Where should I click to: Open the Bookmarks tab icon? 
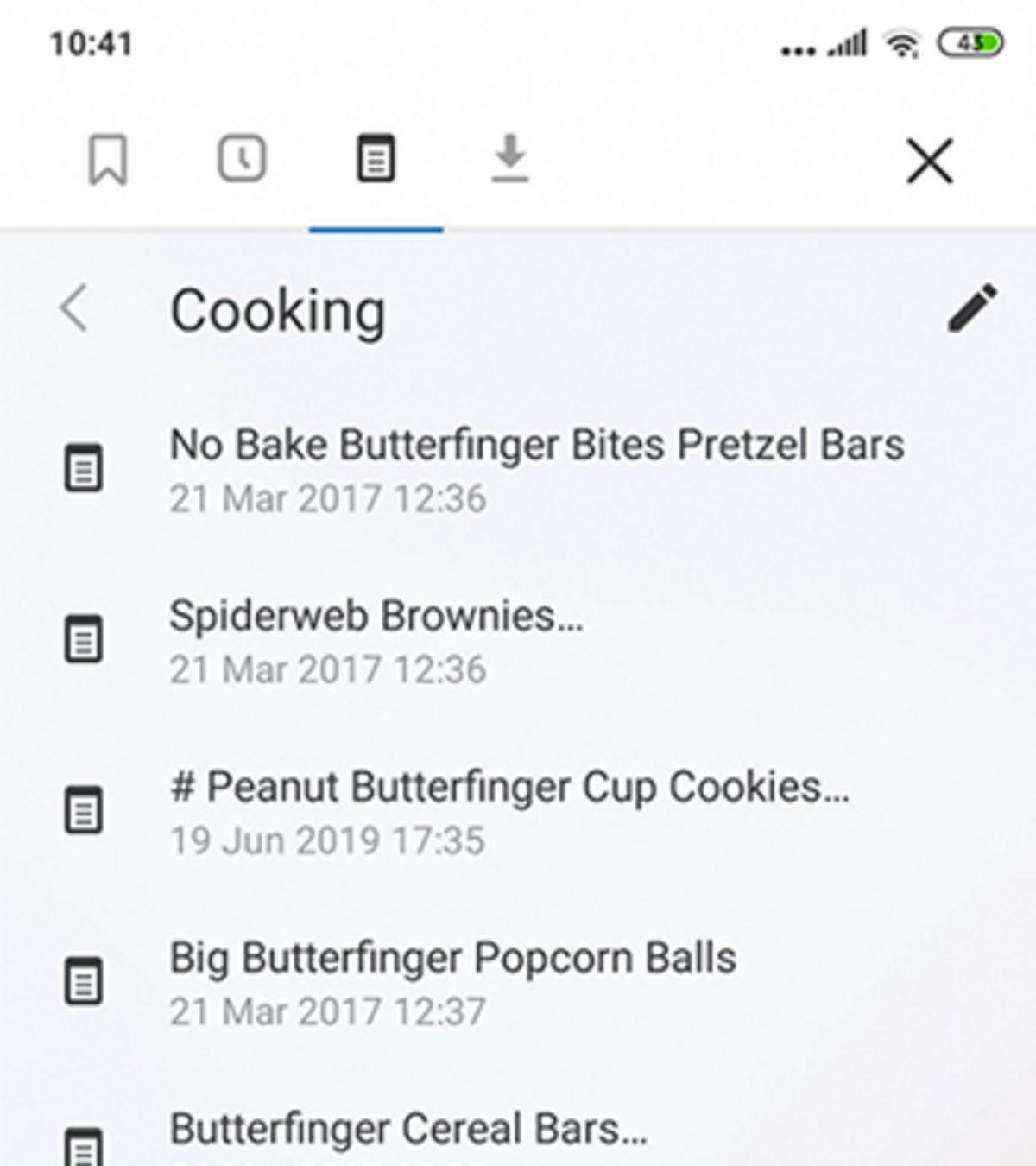click(107, 160)
